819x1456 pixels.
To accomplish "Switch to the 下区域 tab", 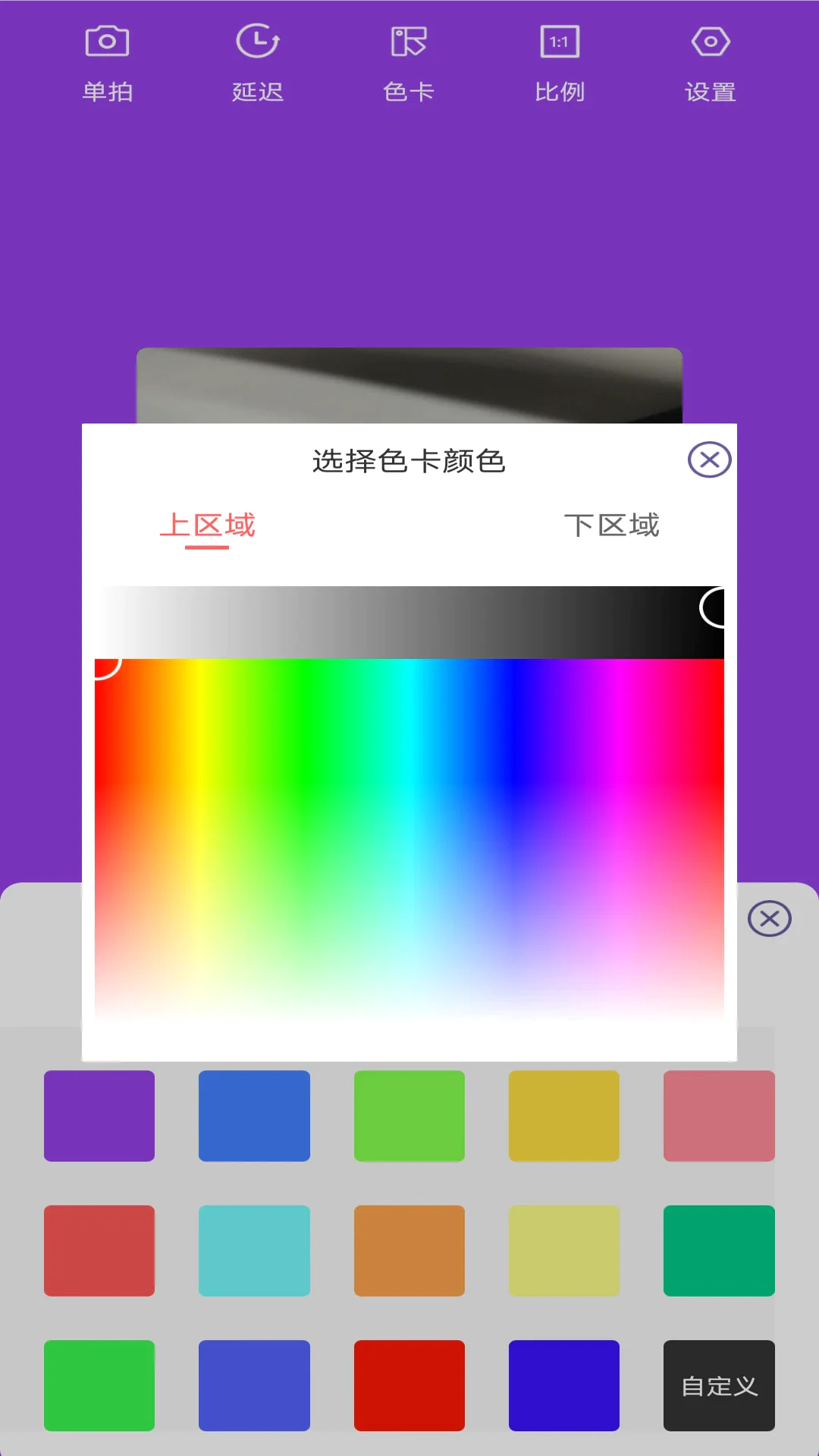I will [x=611, y=526].
